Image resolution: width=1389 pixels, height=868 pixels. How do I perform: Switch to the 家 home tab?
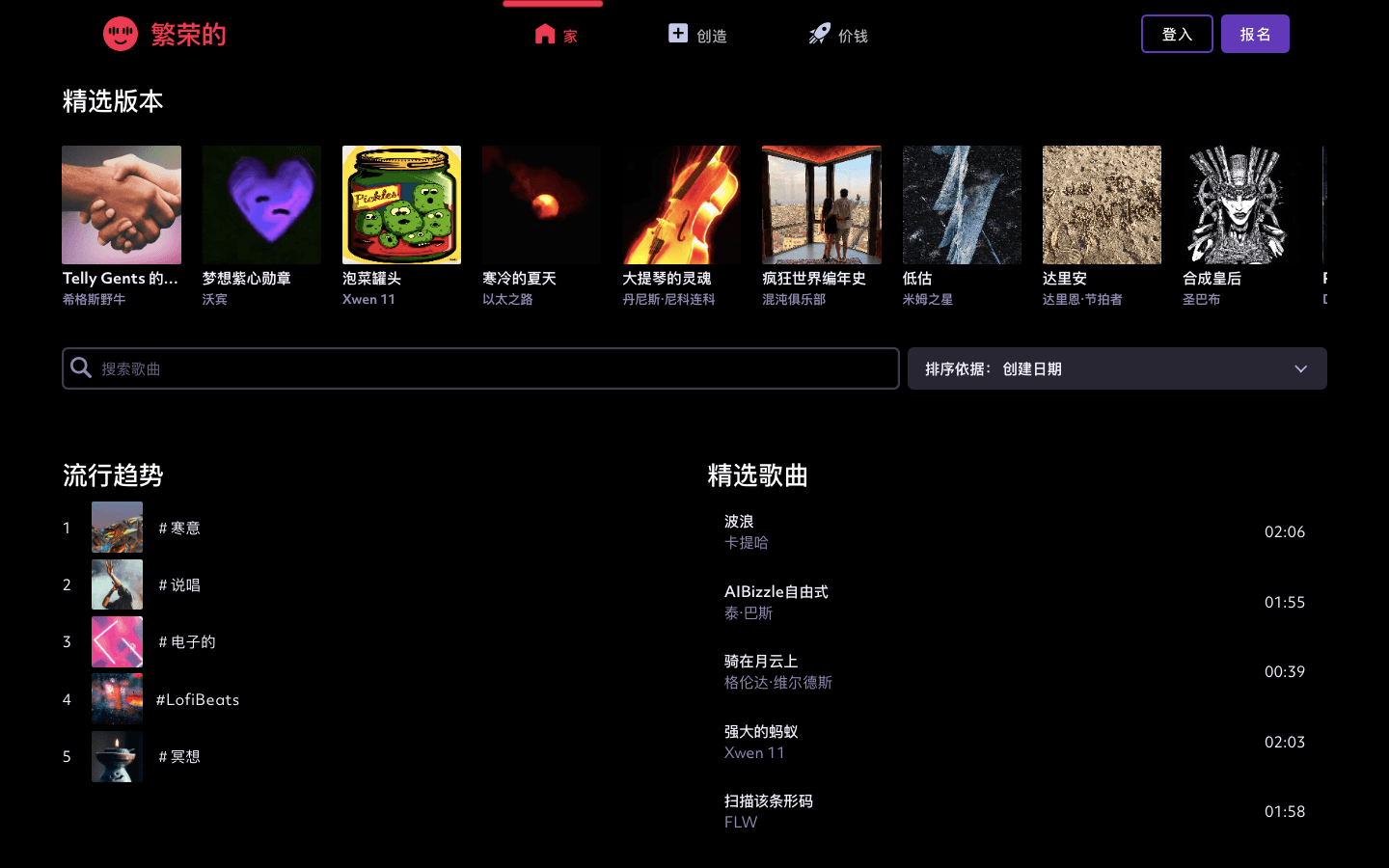tap(556, 35)
